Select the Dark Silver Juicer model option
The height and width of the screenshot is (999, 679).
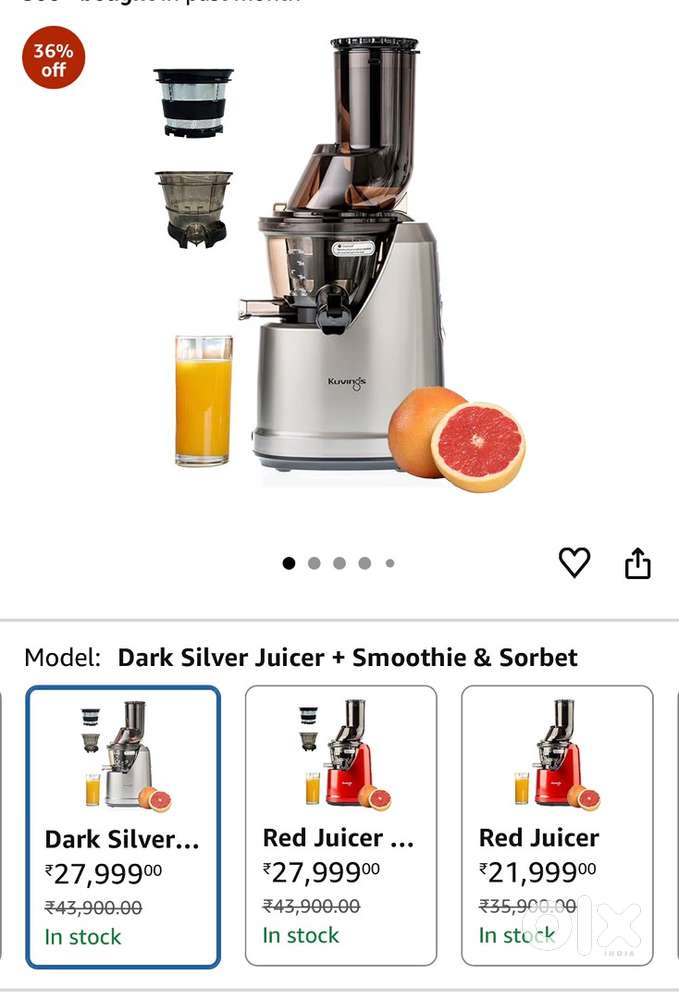click(x=123, y=826)
